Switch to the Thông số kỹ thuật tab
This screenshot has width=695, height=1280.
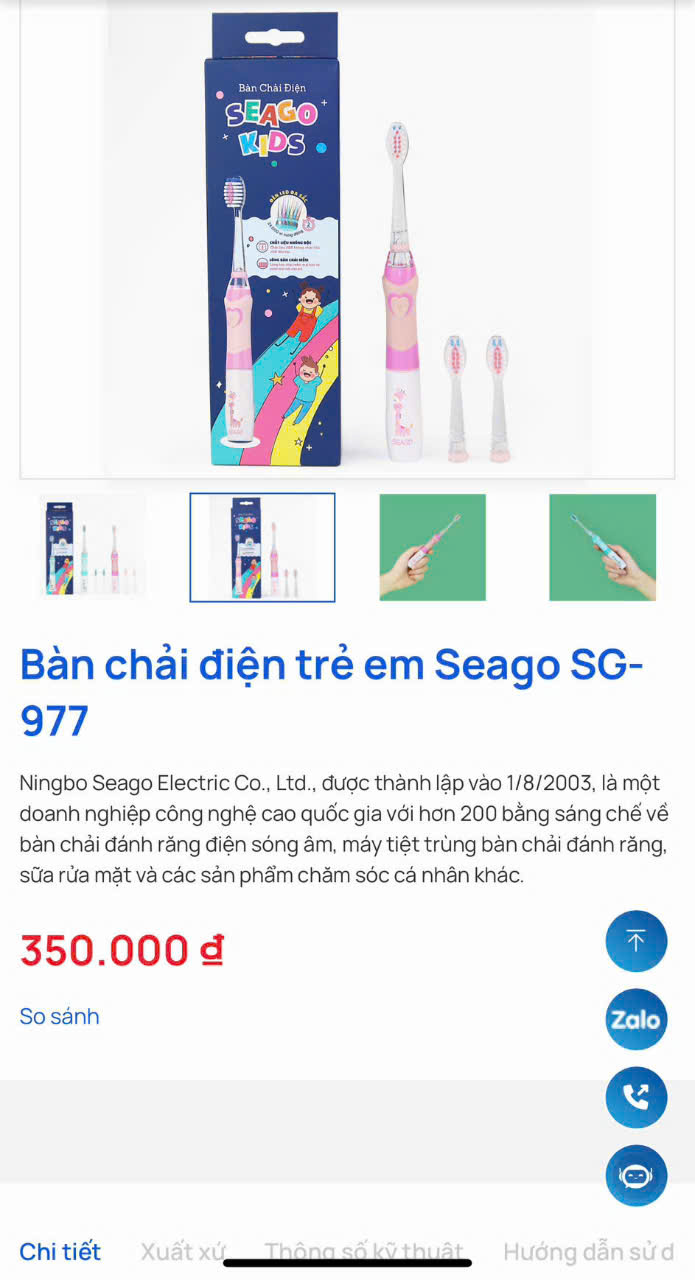364,1251
